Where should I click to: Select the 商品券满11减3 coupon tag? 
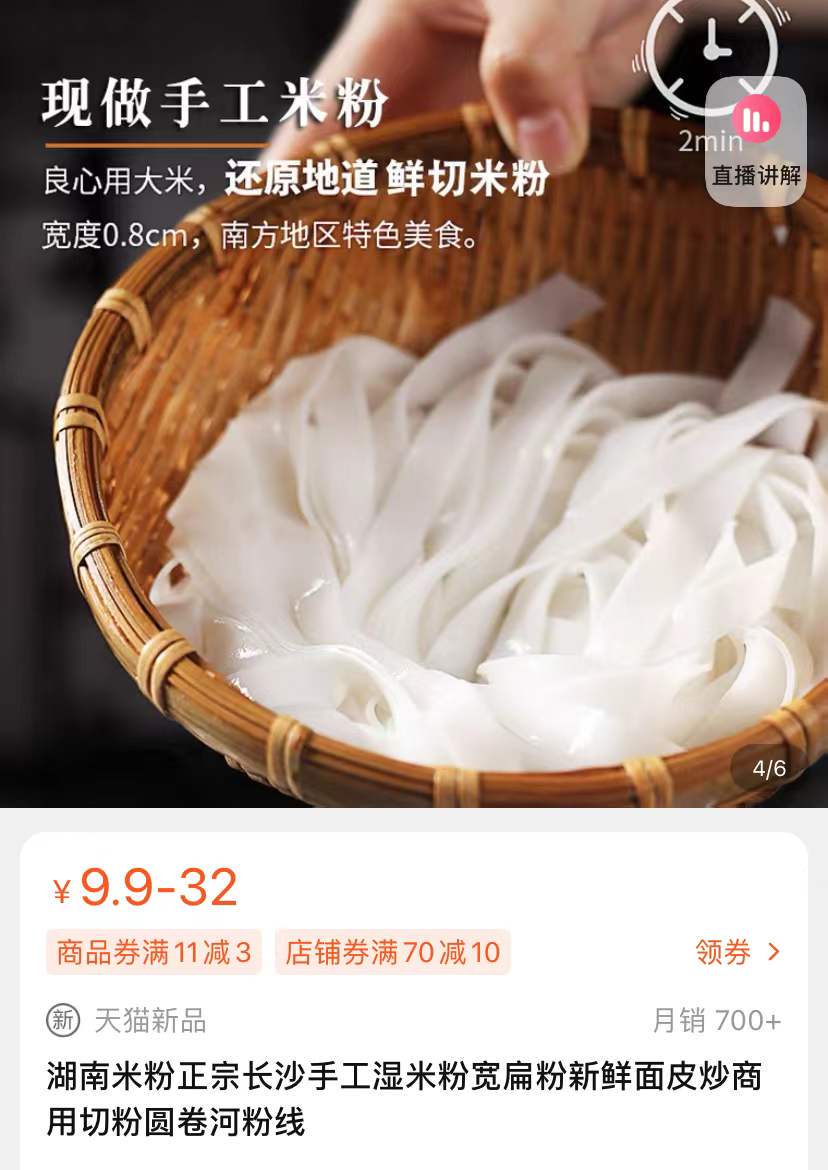click(154, 952)
